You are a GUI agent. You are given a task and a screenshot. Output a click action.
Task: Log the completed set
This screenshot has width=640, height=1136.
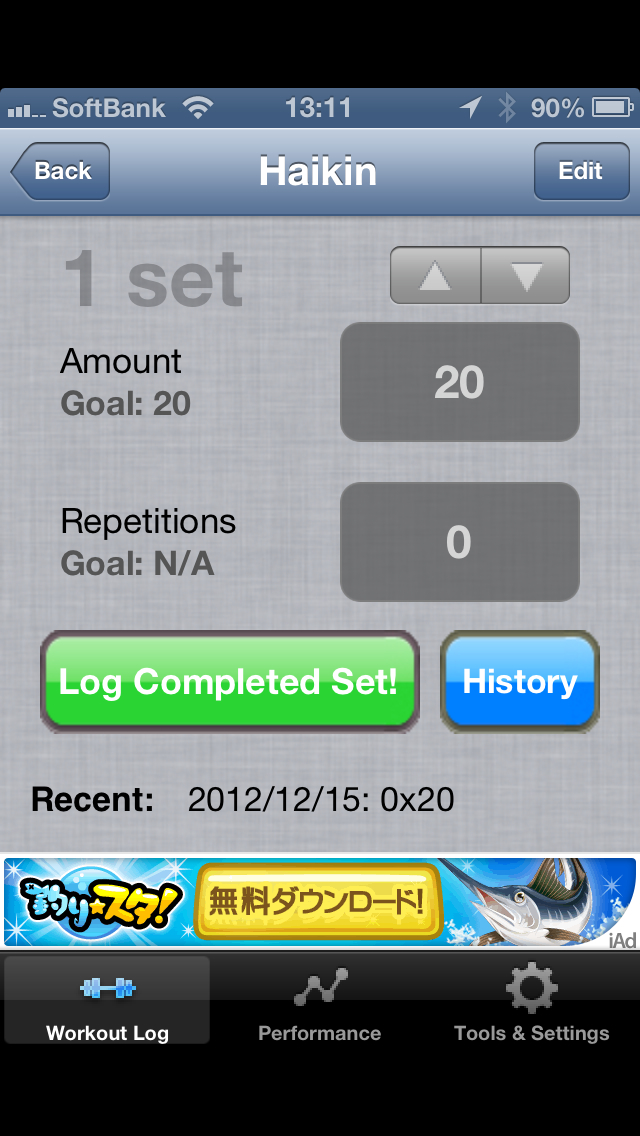229,682
